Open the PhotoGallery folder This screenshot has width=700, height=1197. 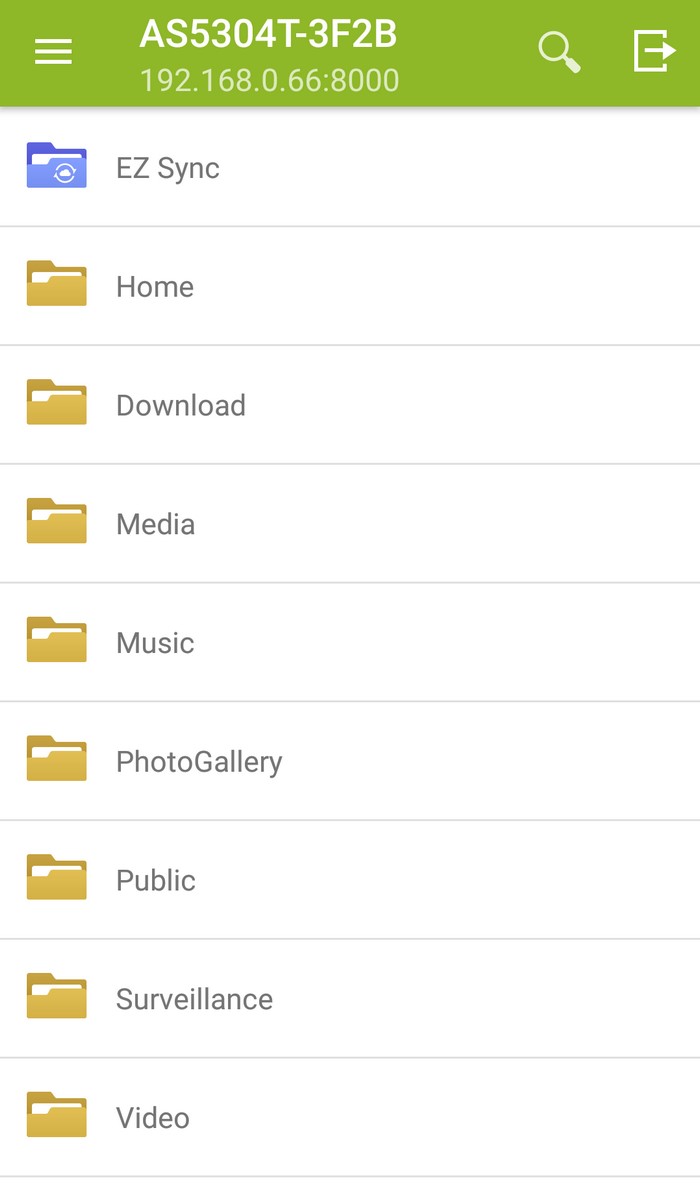tap(350, 761)
